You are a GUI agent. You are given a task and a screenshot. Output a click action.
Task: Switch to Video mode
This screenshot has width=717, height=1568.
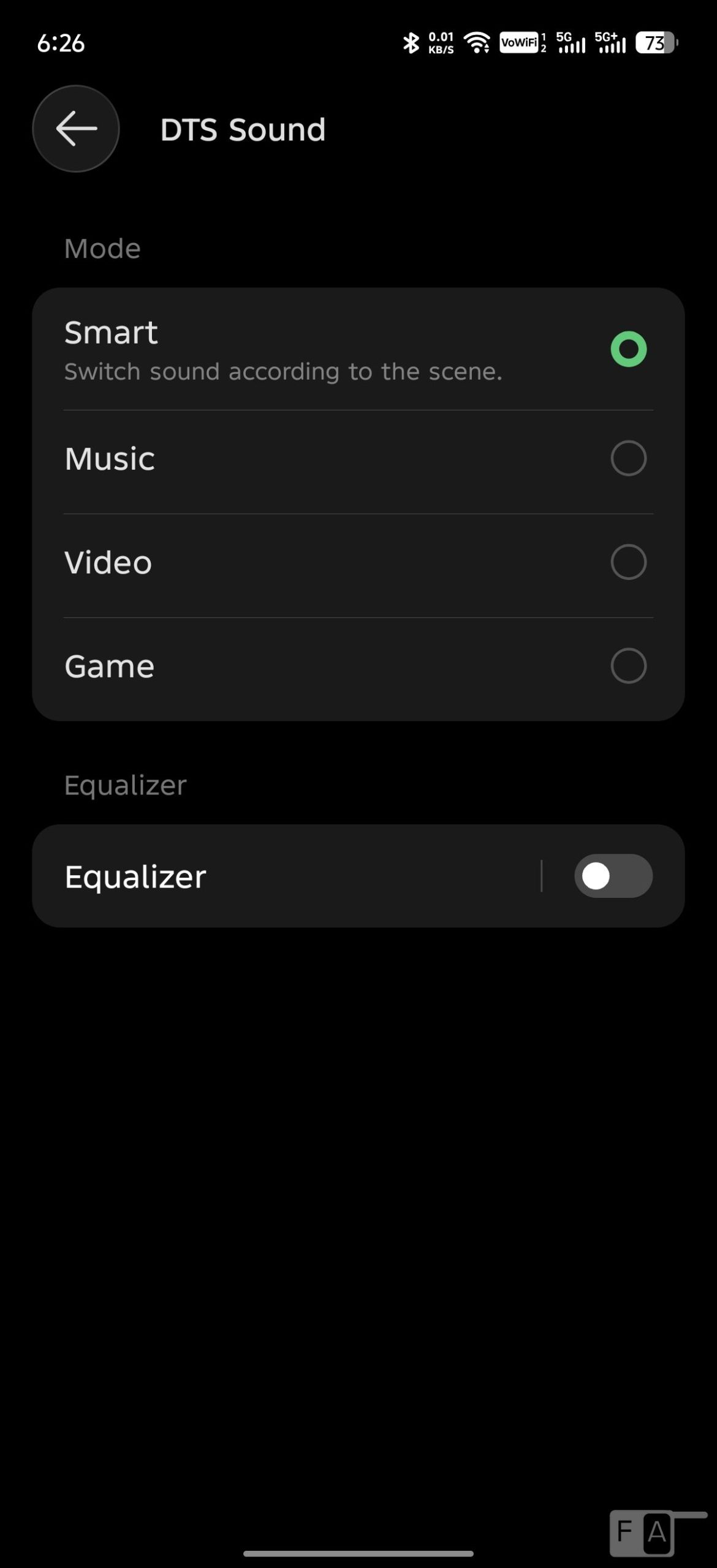pos(628,562)
